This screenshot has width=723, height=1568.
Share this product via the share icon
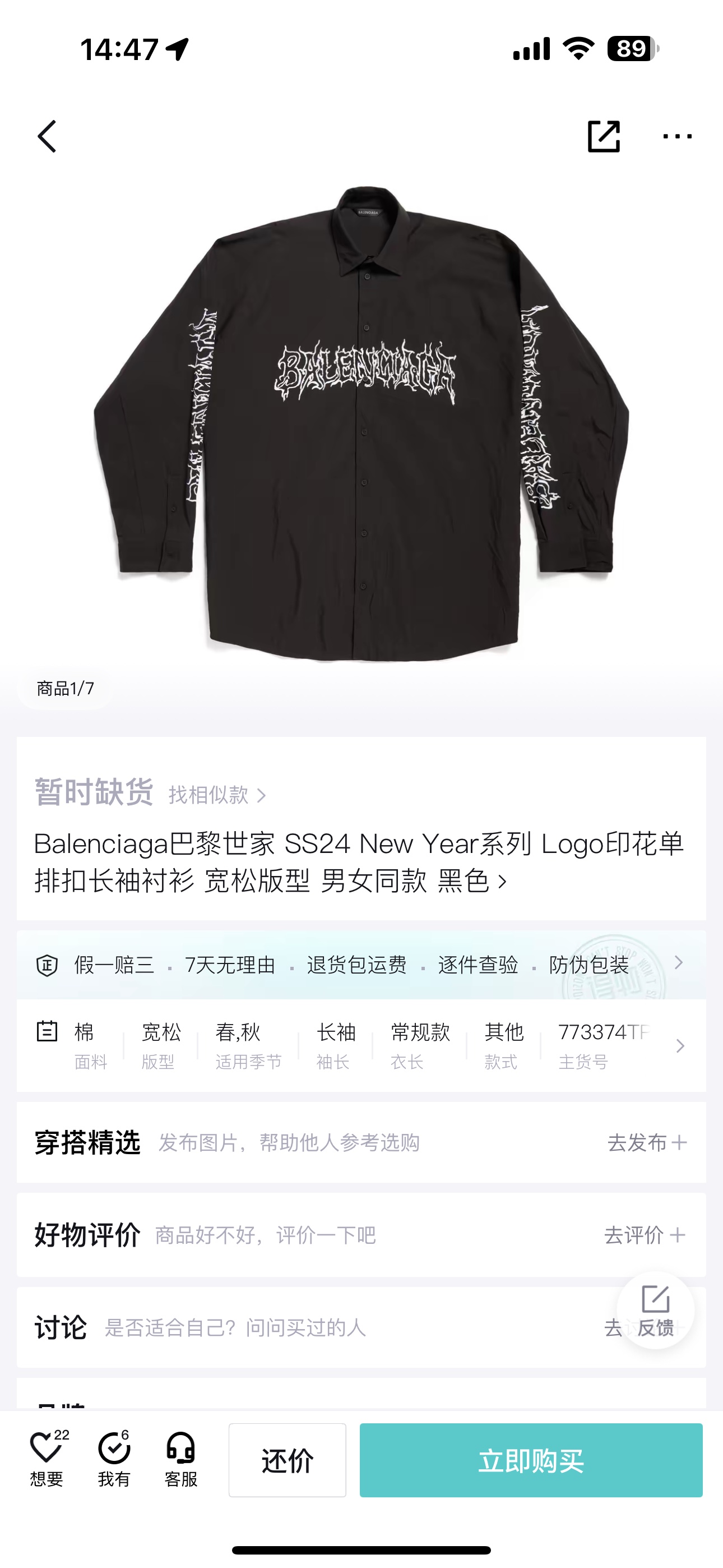coord(604,136)
